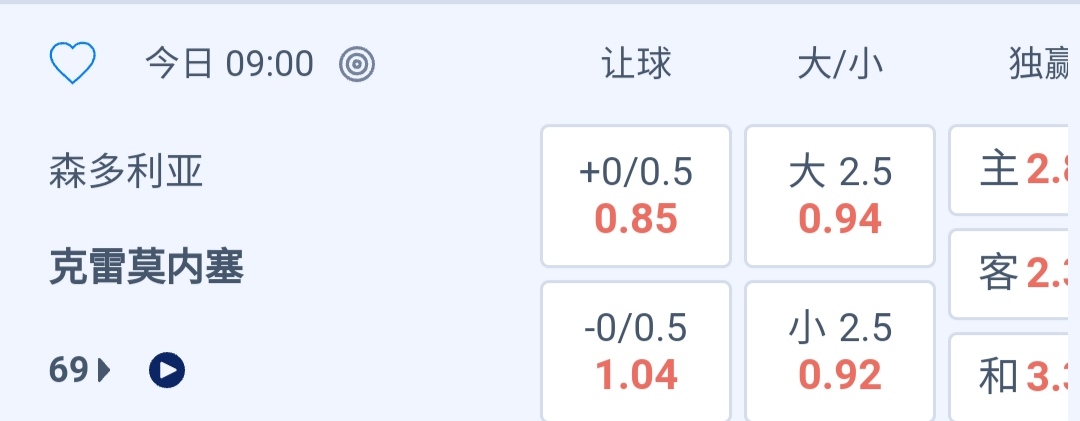This screenshot has width=1080, height=421.
Task: Pick the draw (和) odds
Action: pos(1015,376)
